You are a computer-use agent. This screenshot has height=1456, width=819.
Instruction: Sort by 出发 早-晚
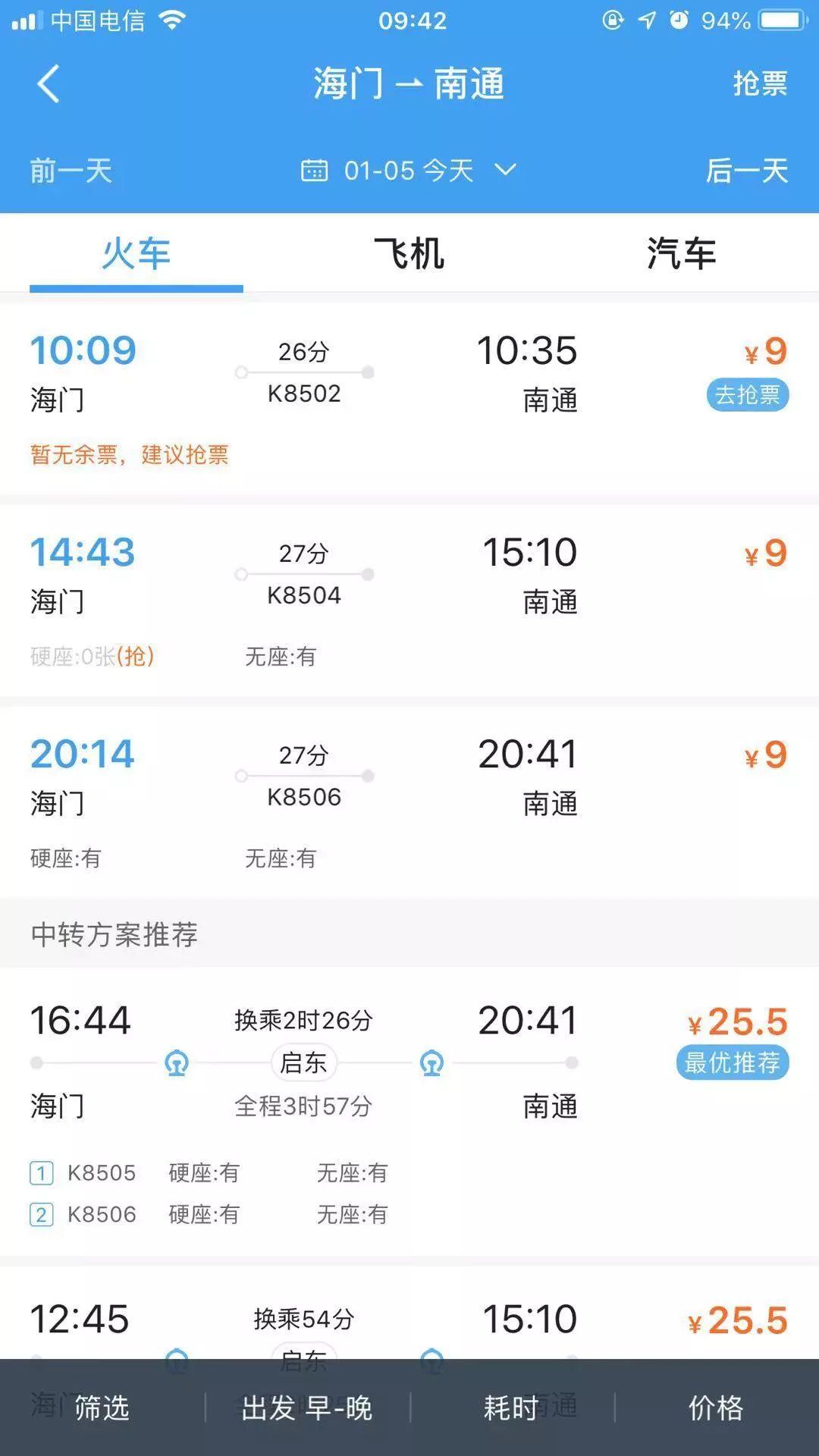pos(307,1407)
